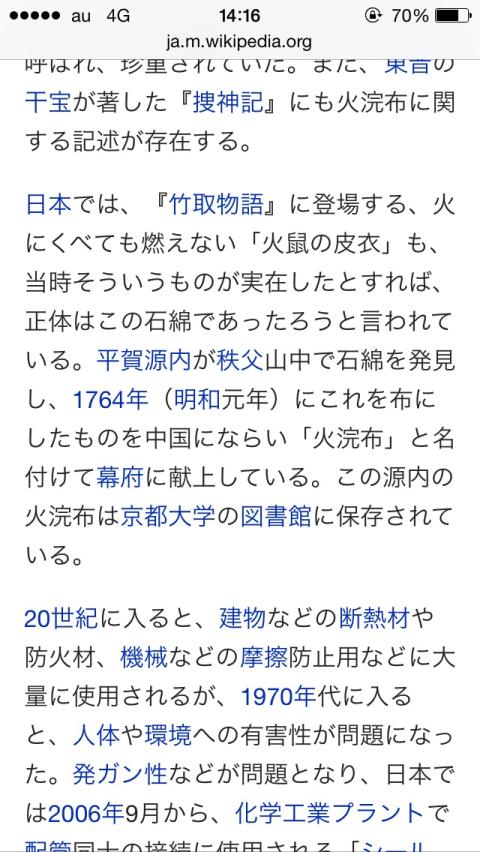Follow the 秩父 link
The height and width of the screenshot is (852, 480).
(240, 360)
